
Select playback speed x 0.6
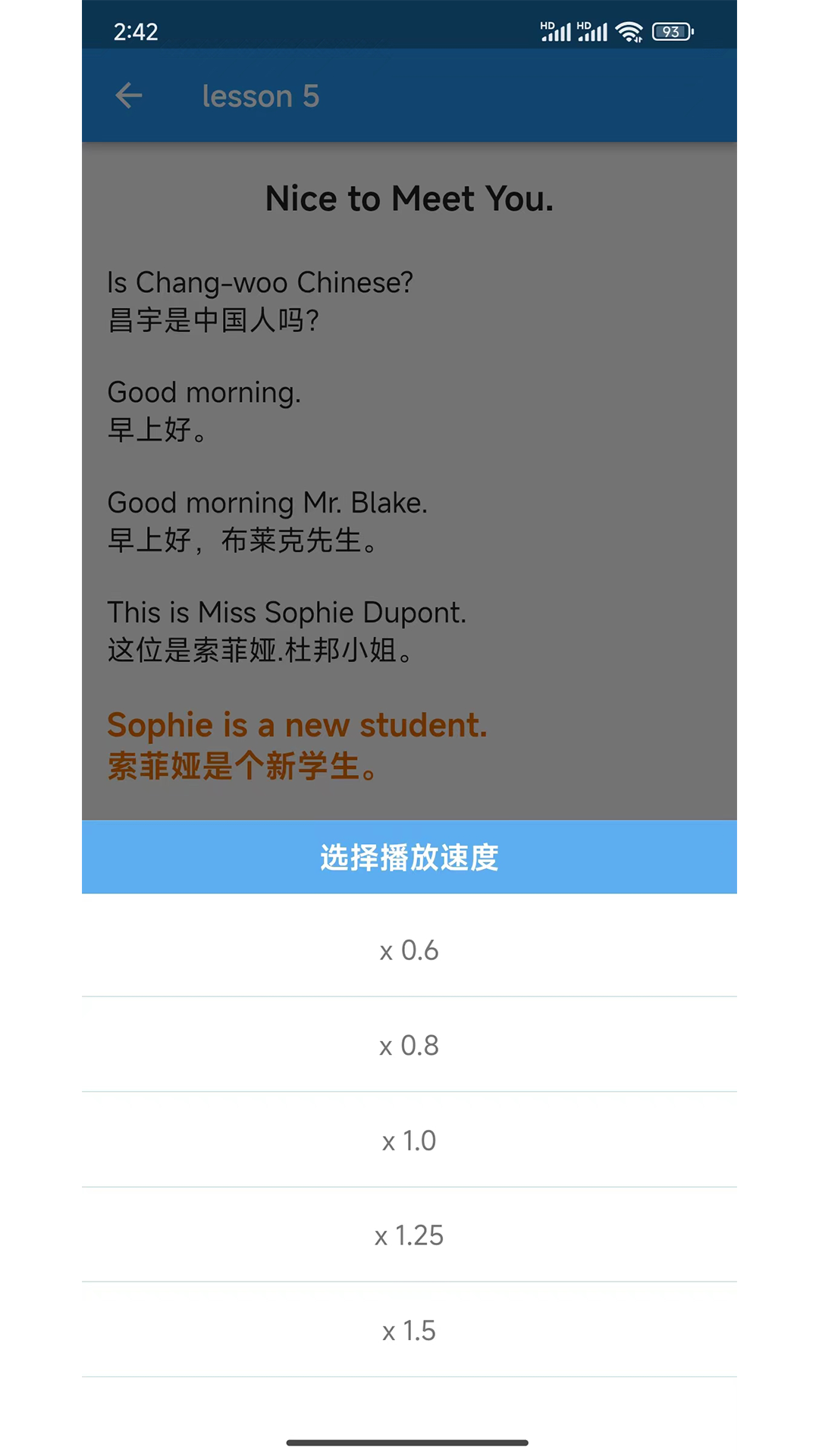point(409,950)
